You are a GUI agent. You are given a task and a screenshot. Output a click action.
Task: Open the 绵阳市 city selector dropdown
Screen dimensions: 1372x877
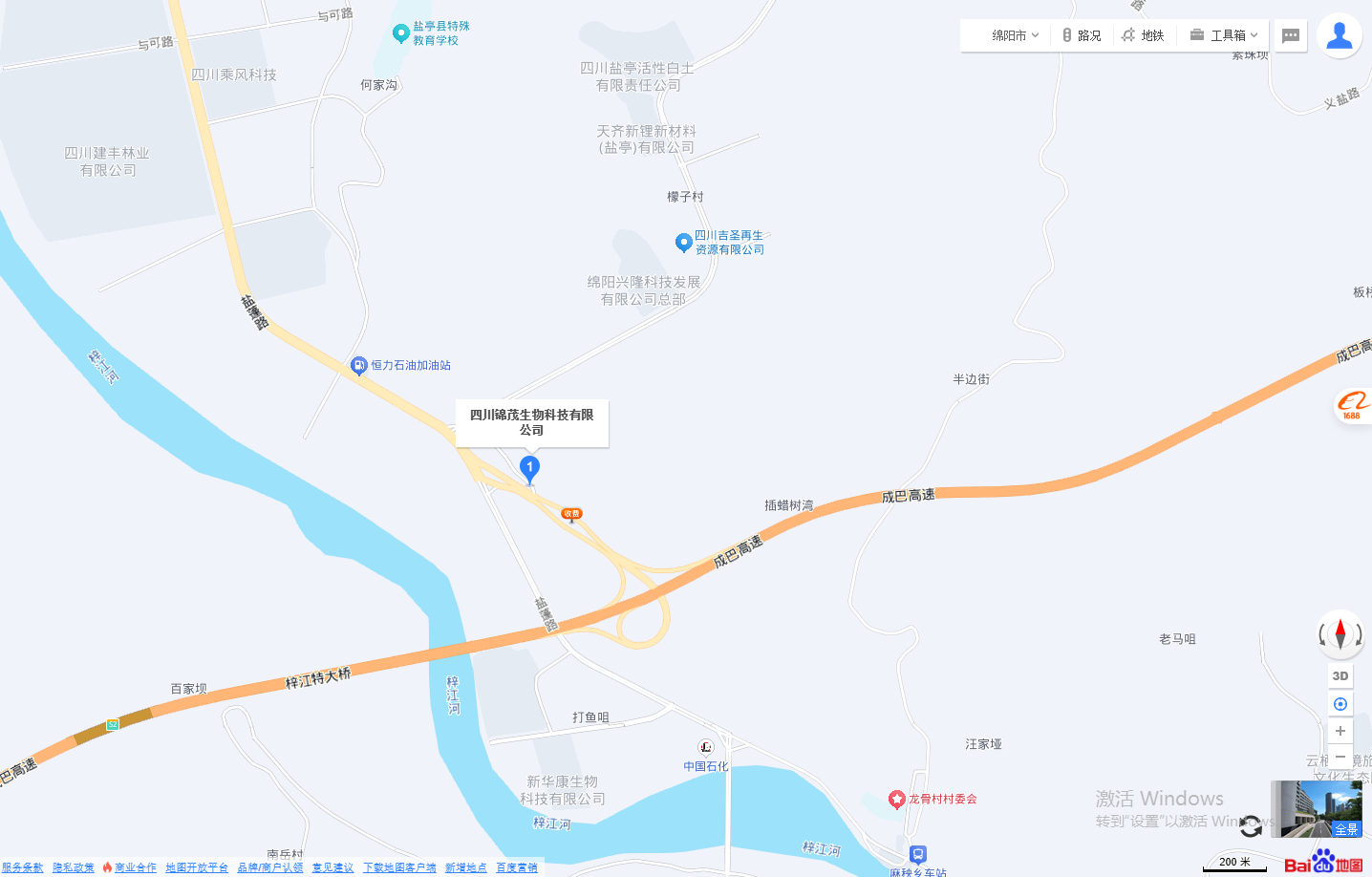(x=1014, y=35)
